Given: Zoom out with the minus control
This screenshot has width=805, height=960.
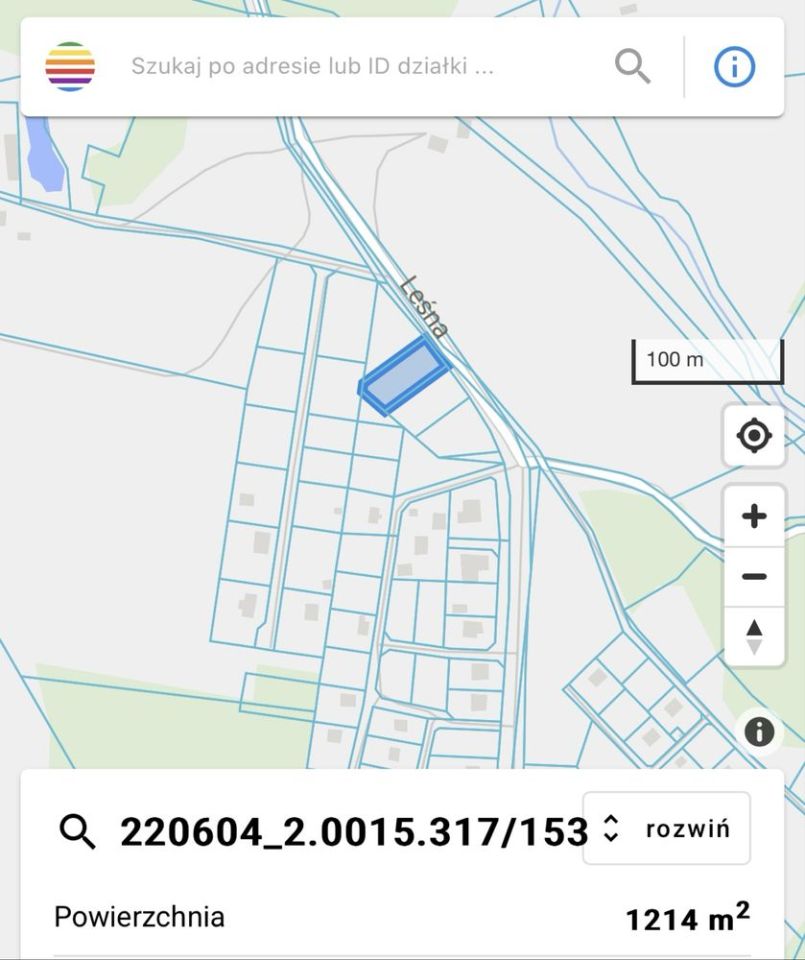Looking at the screenshot, I should pyautogui.click(x=753, y=576).
